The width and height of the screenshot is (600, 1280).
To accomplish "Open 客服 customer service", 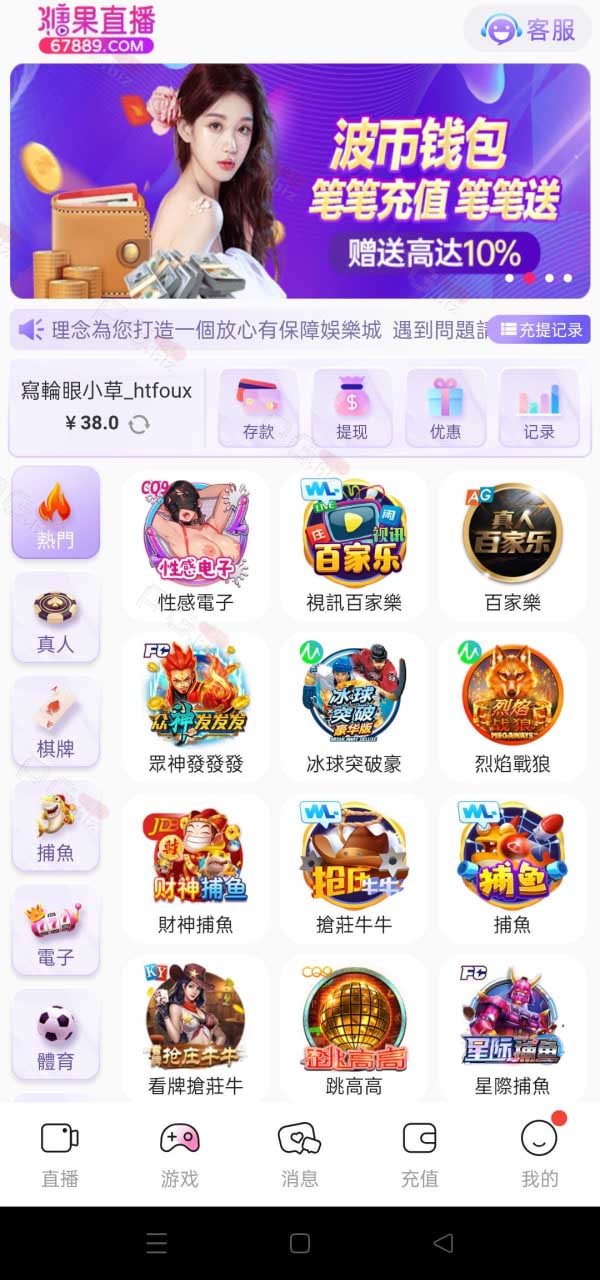I will (528, 29).
